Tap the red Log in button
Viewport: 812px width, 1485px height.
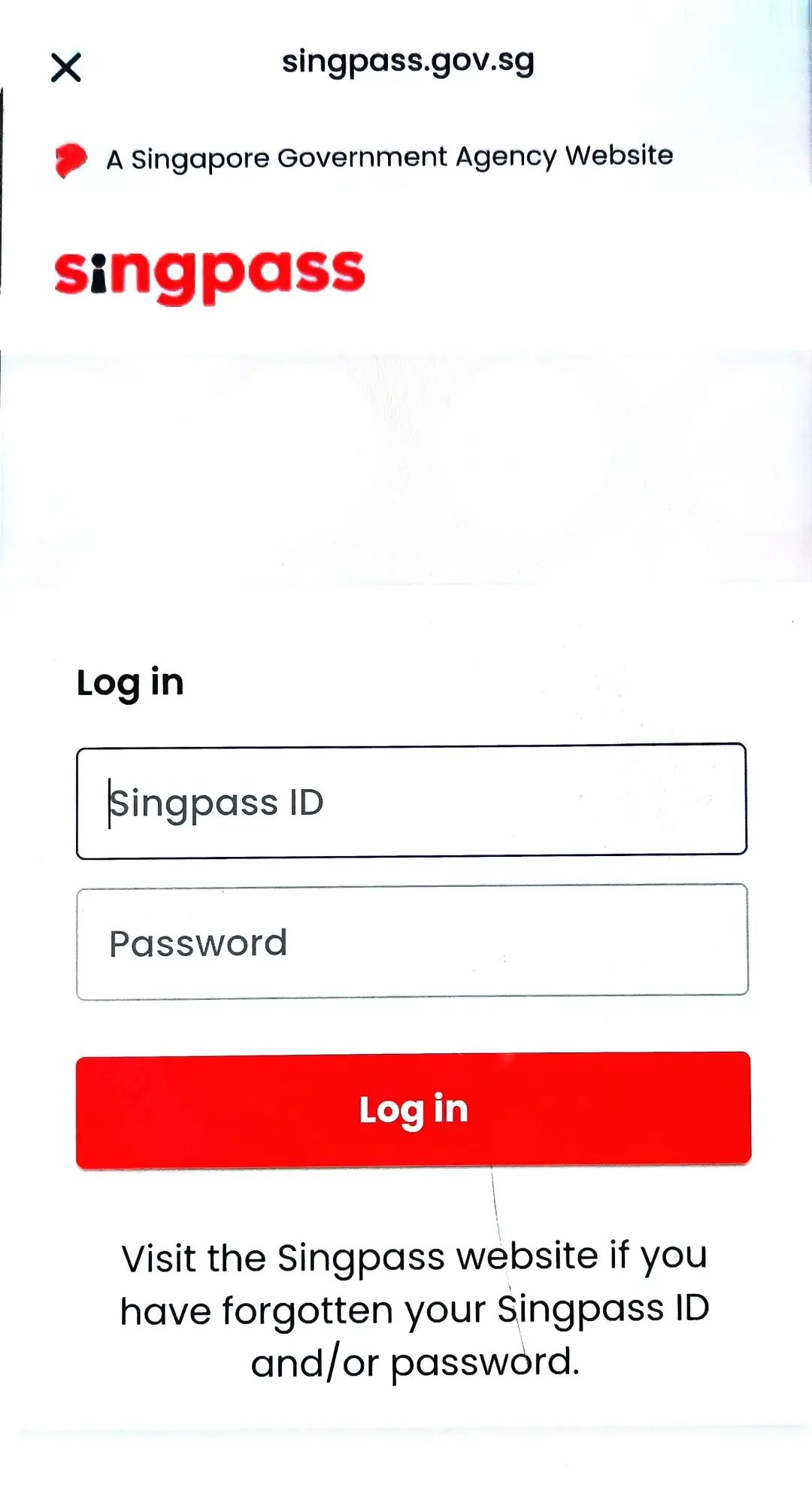click(413, 1110)
